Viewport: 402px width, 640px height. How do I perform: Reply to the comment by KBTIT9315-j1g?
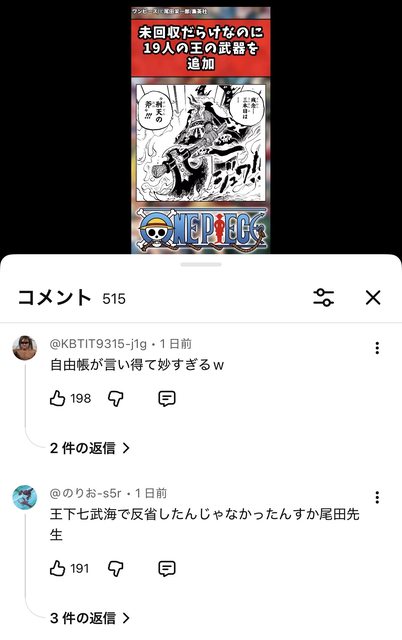(x=167, y=398)
